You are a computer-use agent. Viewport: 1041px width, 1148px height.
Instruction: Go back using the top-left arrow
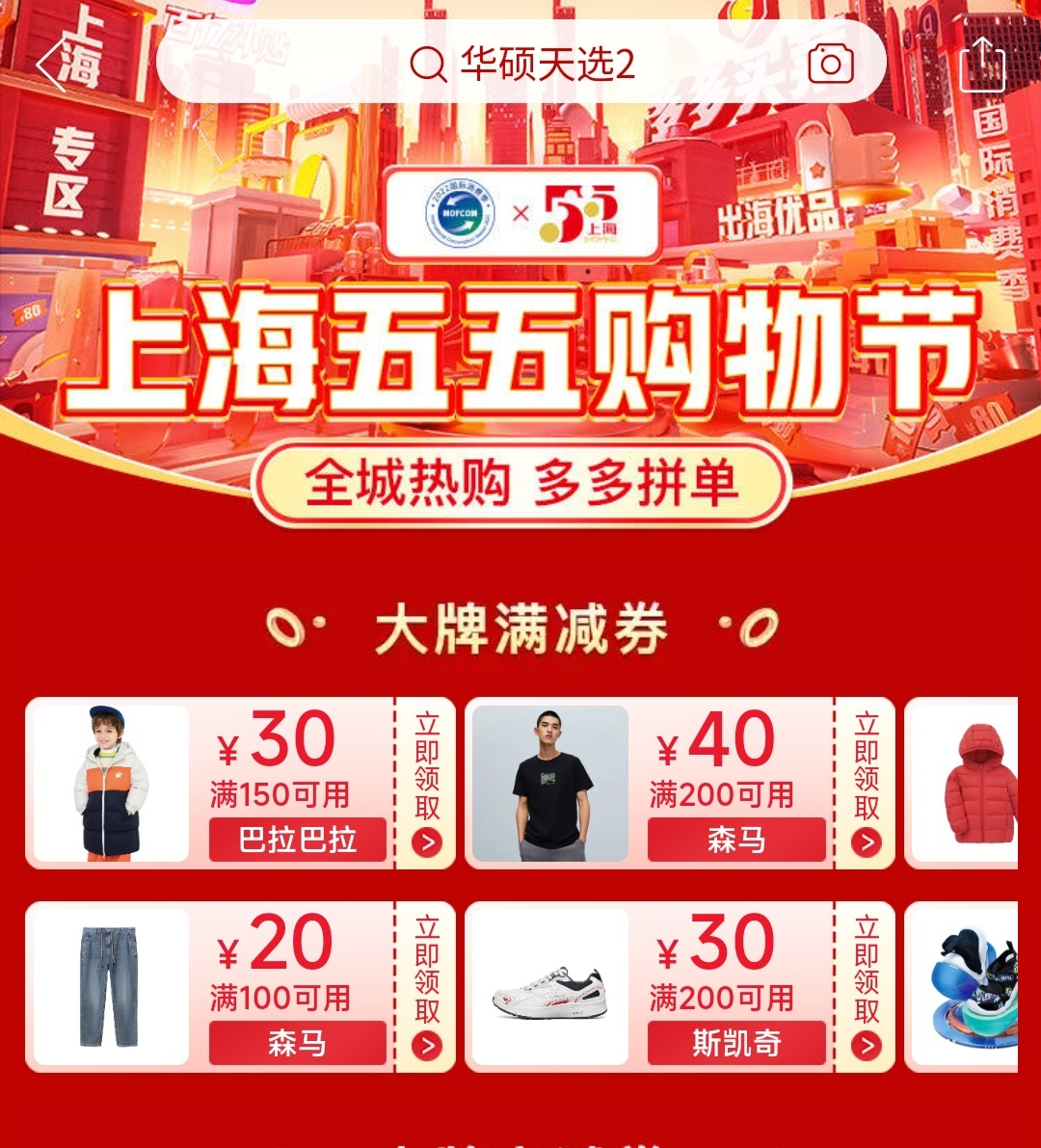[x=51, y=66]
